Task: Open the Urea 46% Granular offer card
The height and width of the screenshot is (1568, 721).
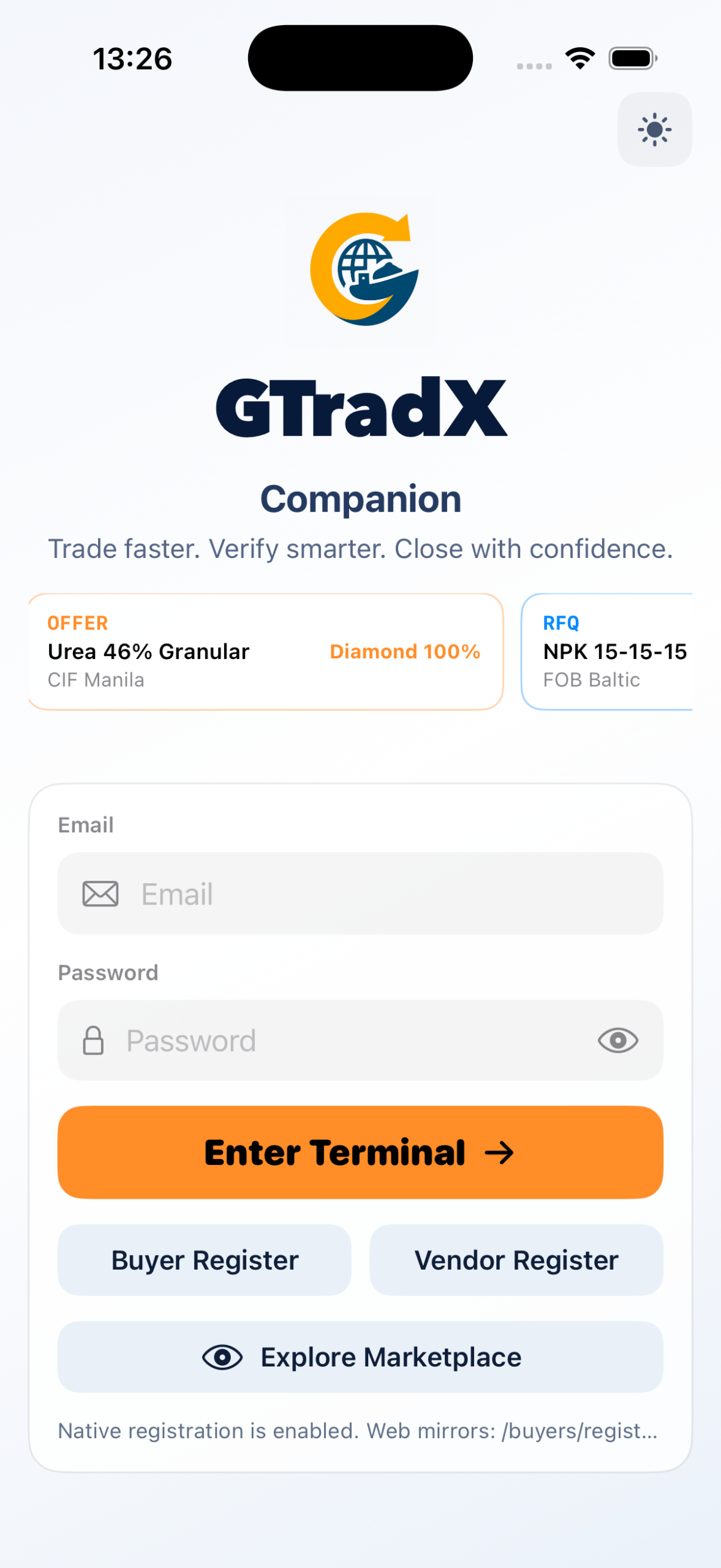Action: (x=265, y=651)
